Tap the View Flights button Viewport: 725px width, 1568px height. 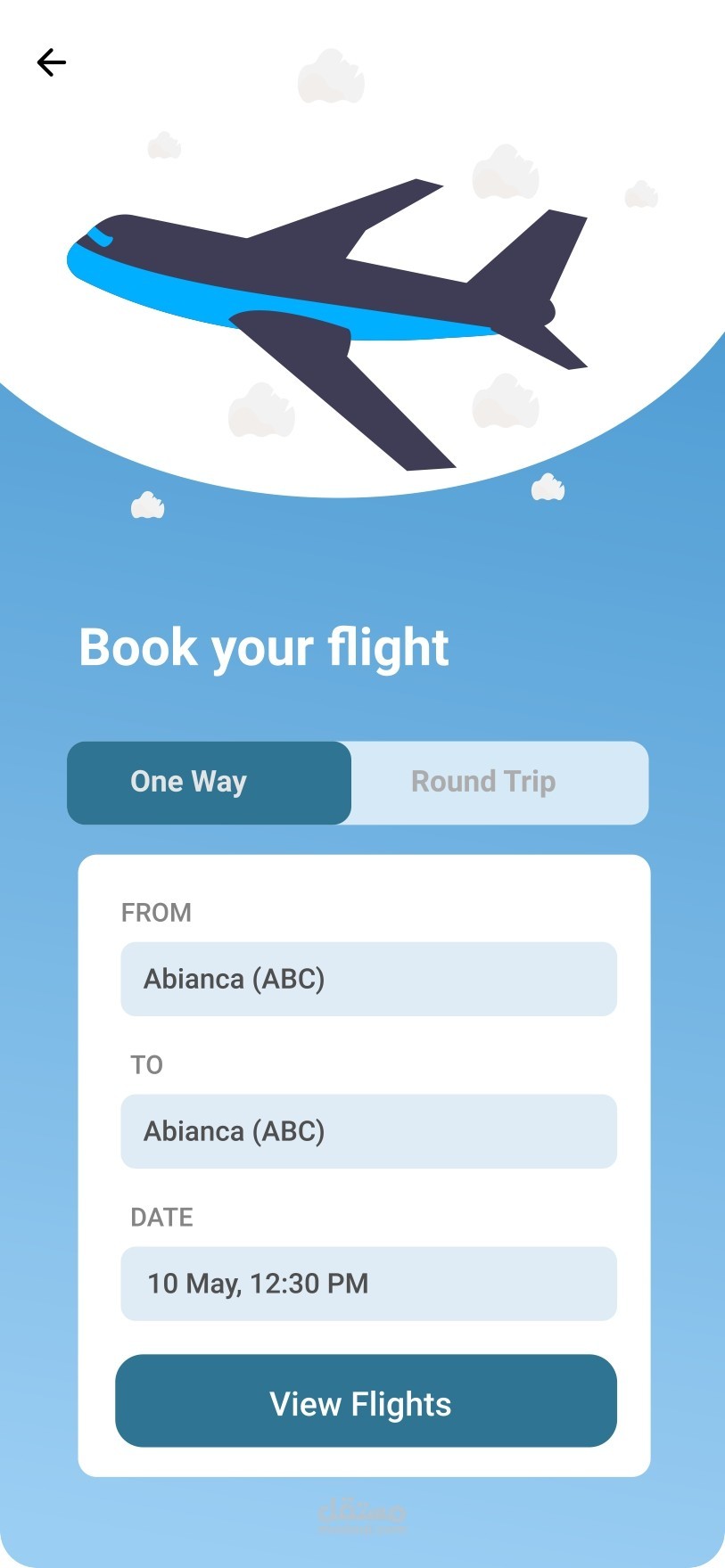pyautogui.click(x=366, y=1401)
